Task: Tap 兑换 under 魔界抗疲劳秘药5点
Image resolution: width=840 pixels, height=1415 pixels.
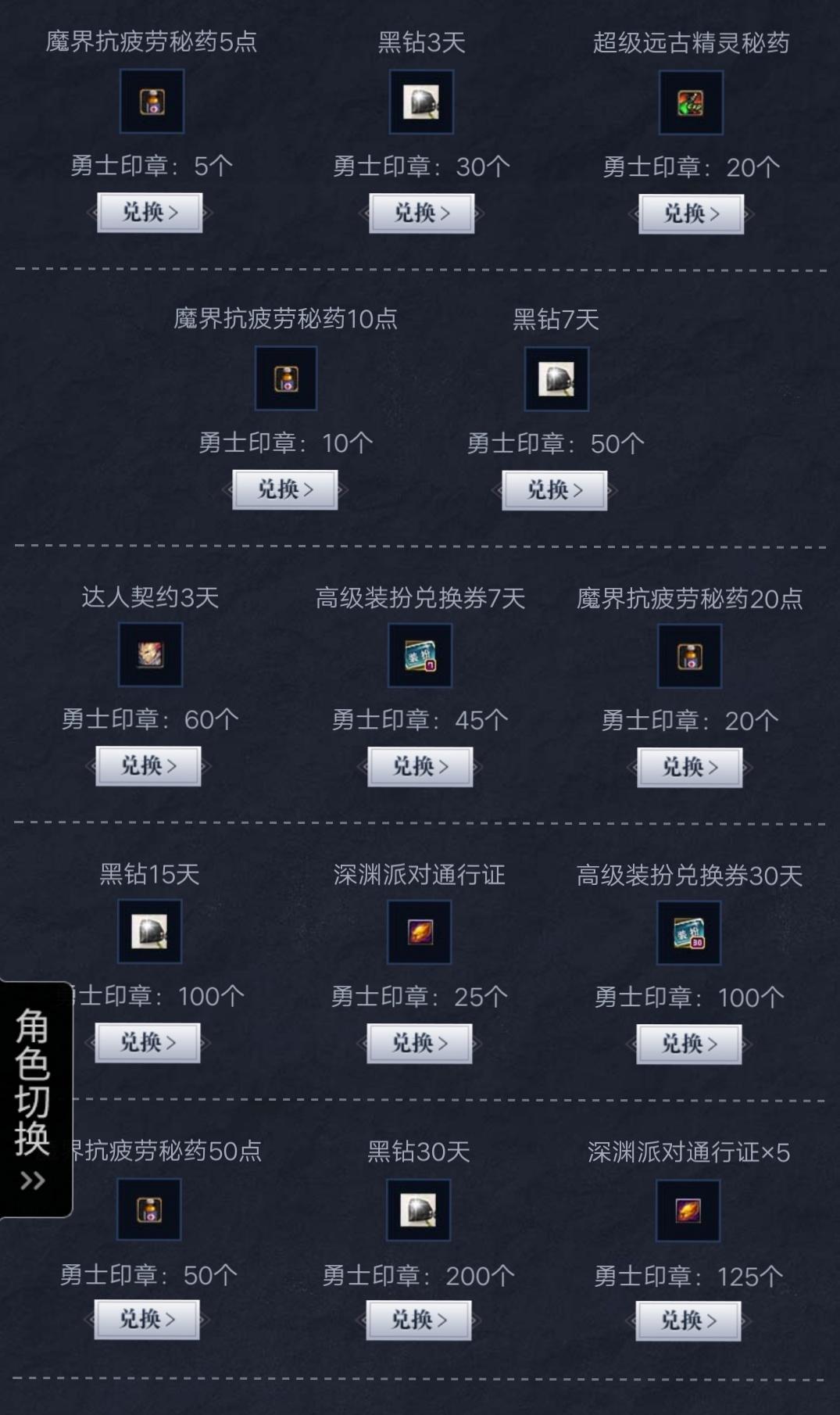Action: pos(149,213)
